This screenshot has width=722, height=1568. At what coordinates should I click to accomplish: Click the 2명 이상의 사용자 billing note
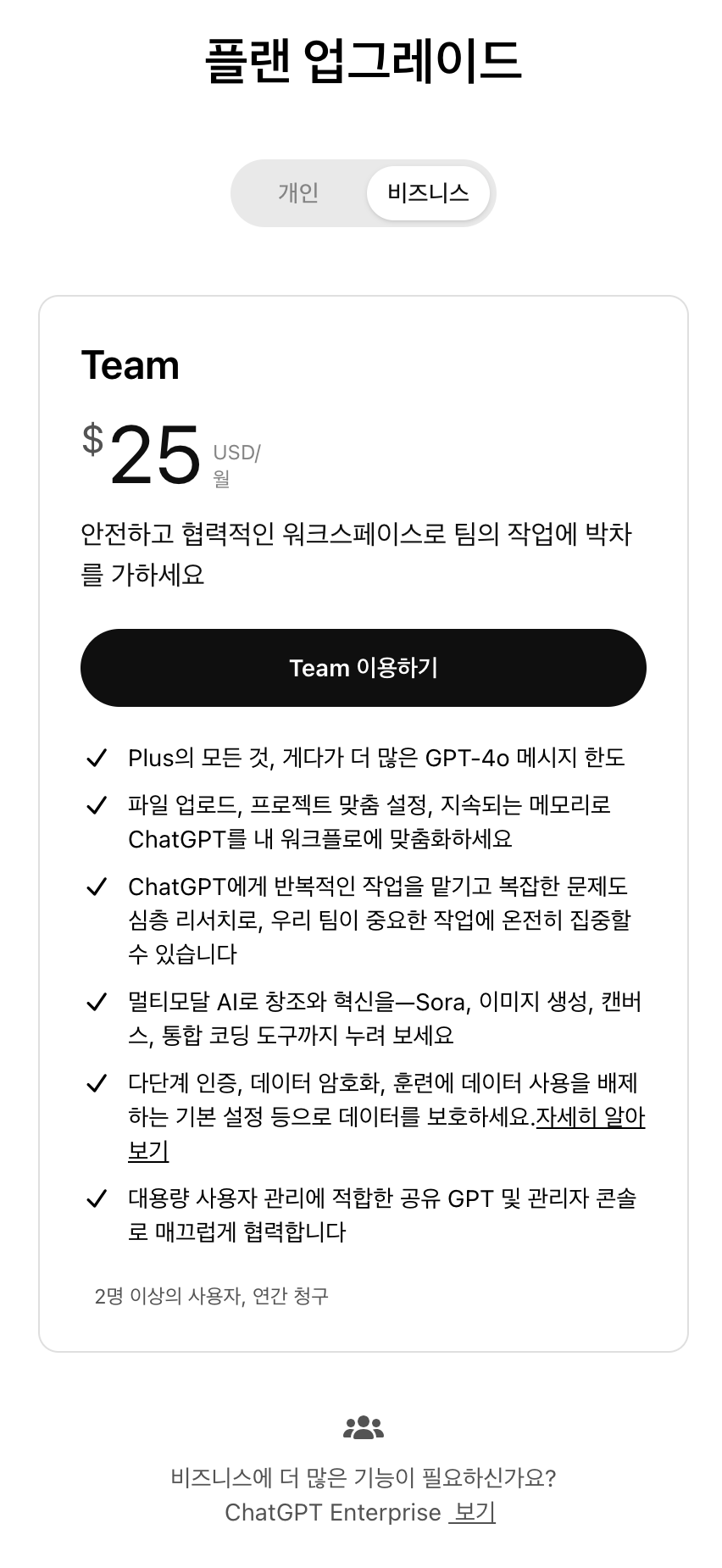click(x=211, y=1295)
